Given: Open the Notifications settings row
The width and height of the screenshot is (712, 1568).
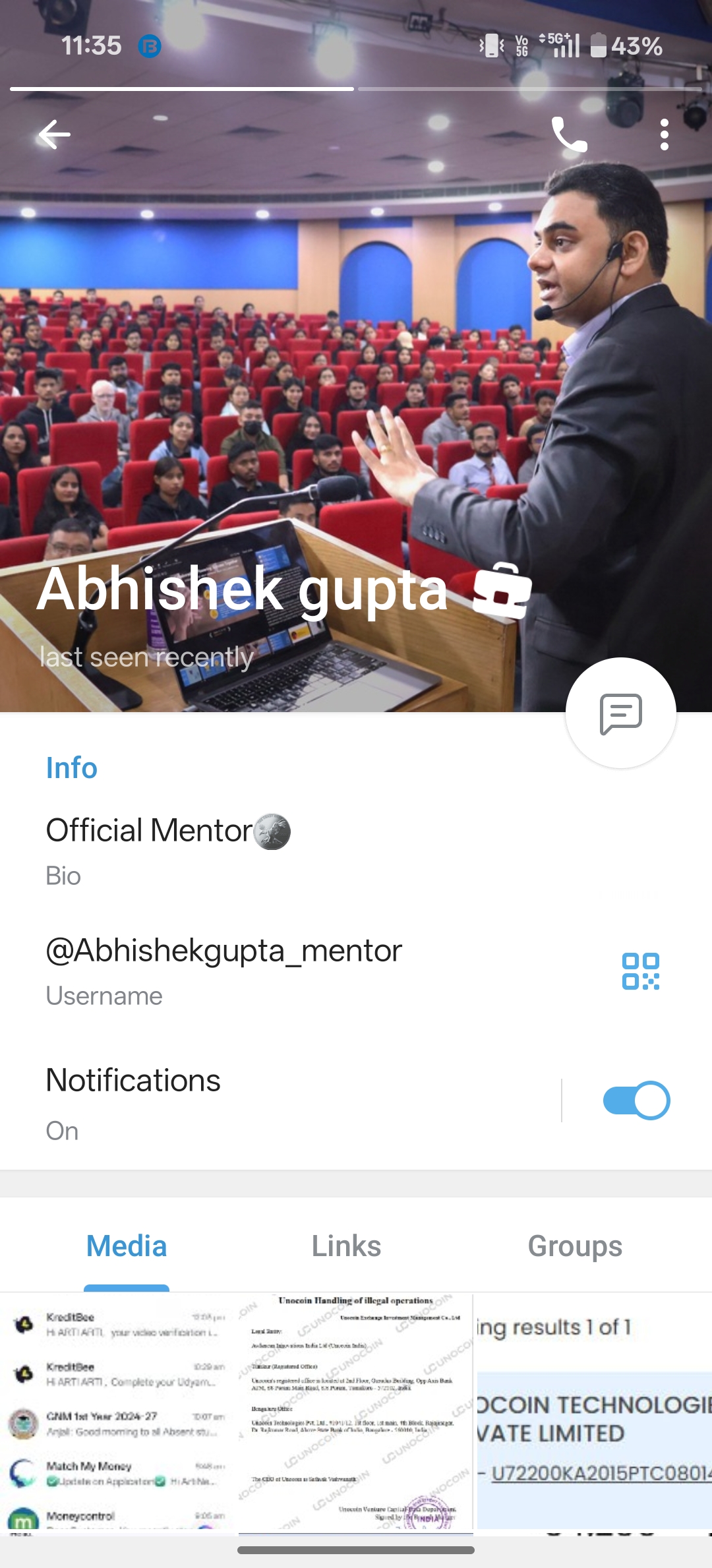Looking at the screenshot, I should pos(264,1101).
